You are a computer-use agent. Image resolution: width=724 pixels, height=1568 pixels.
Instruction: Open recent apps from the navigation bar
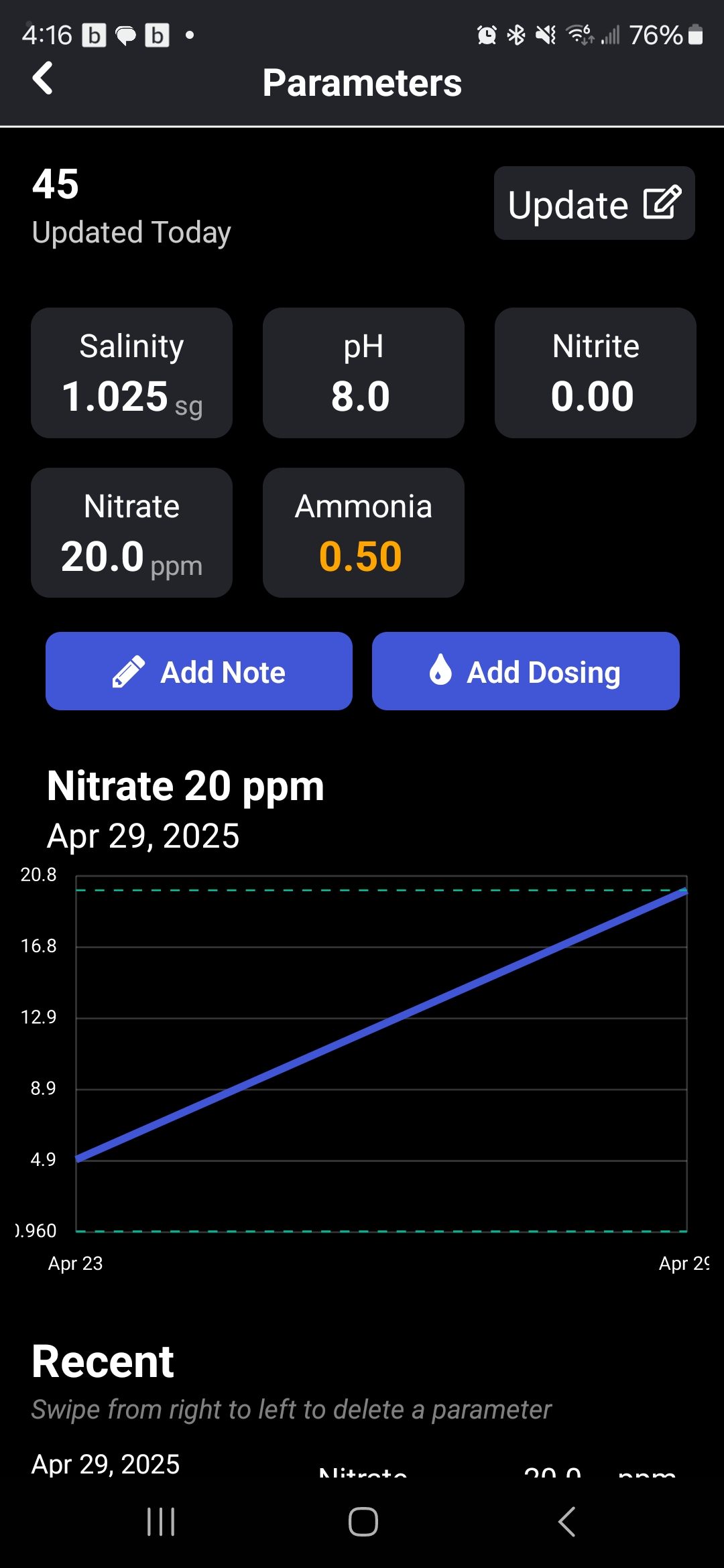161,1522
